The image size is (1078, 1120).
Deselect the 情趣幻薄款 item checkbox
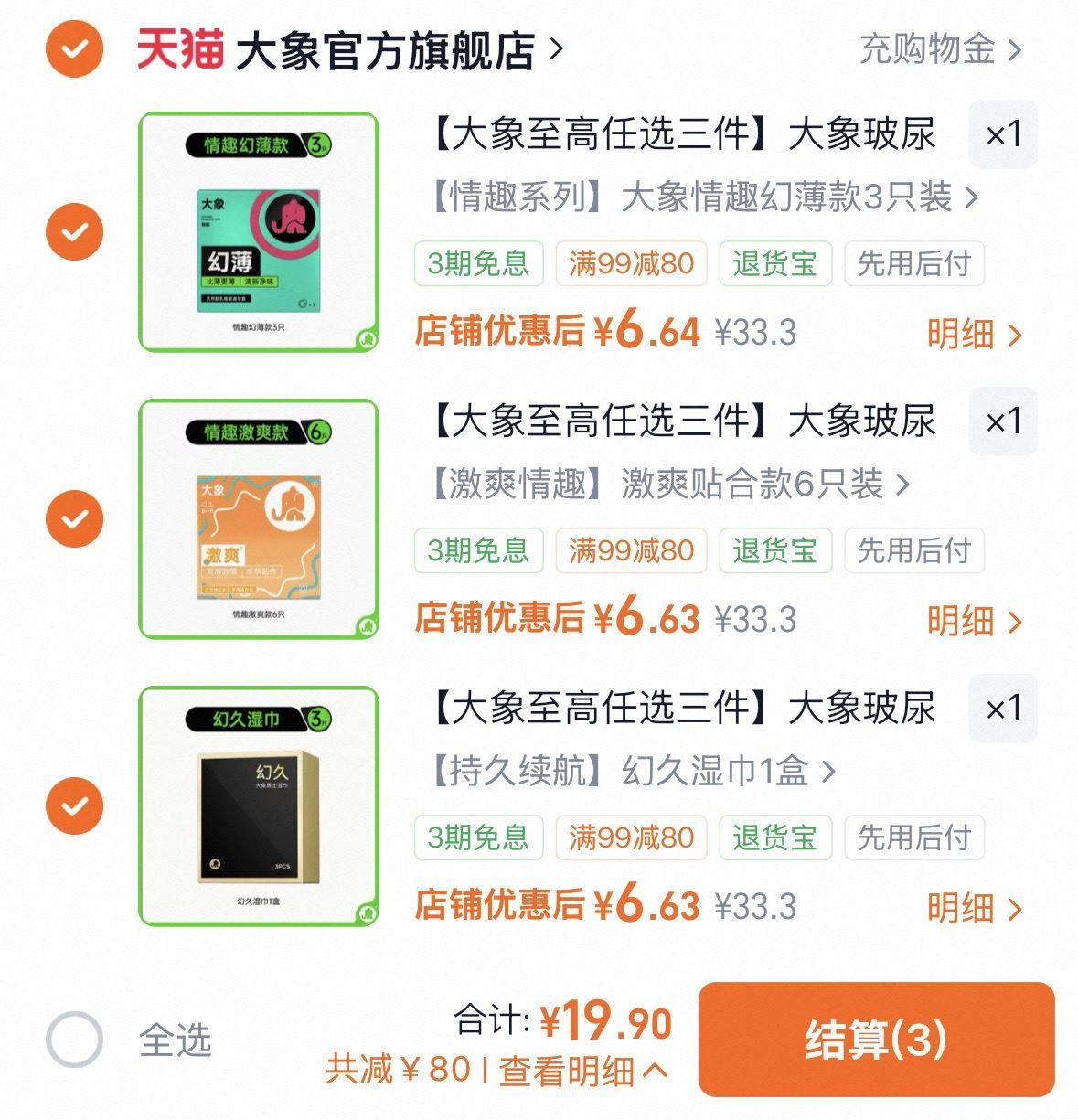(x=74, y=231)
